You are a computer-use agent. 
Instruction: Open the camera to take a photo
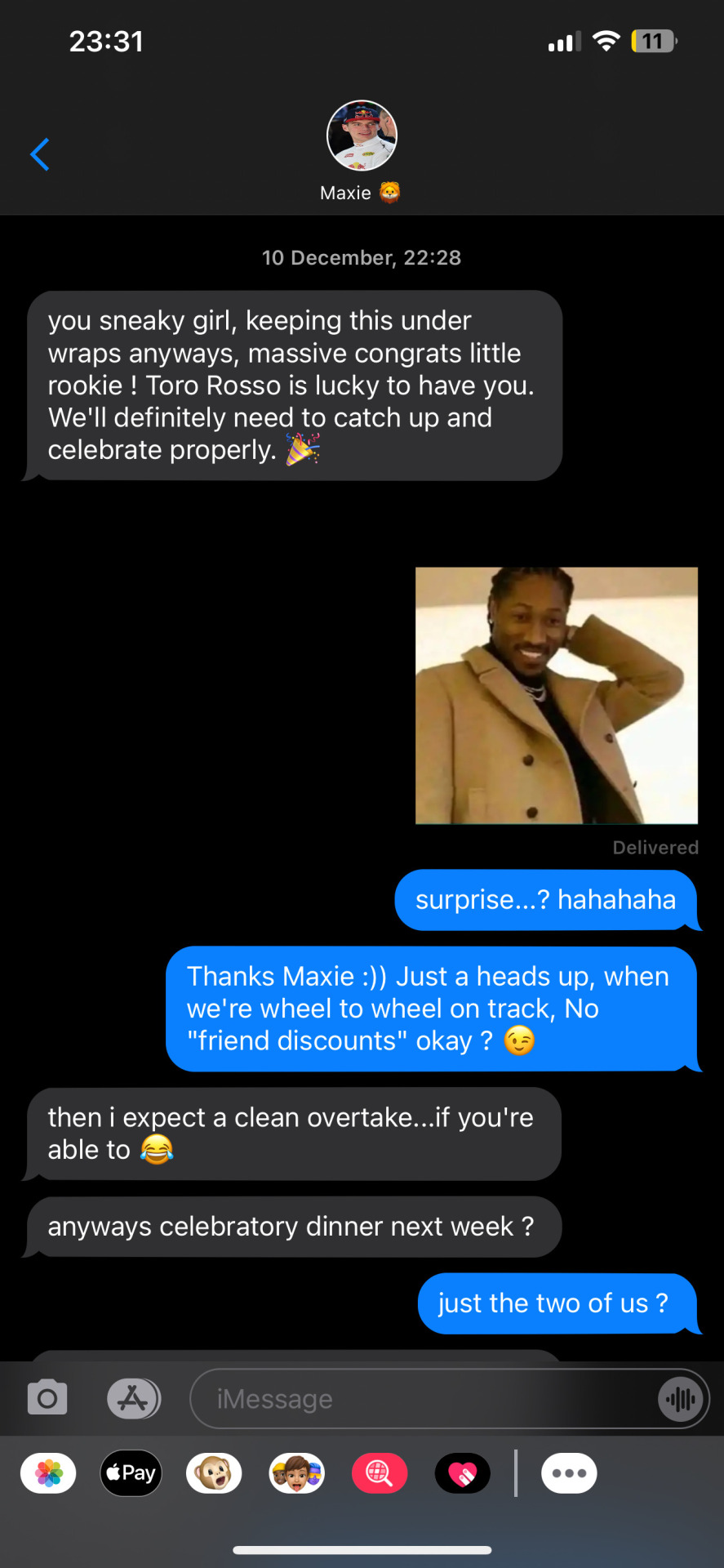(x=47, y=1399)
